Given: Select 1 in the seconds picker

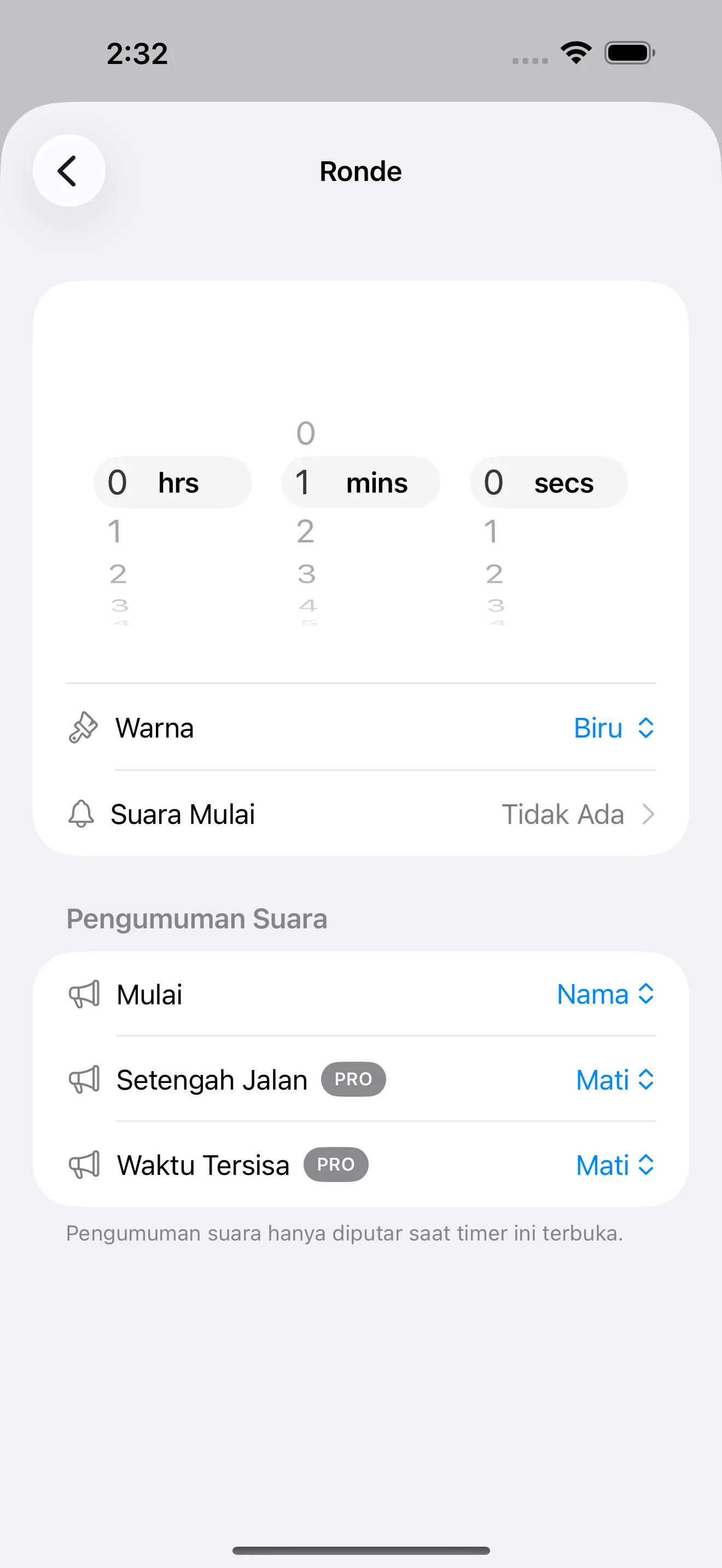Looking at the screenshot, I should (x=491, y=531).
